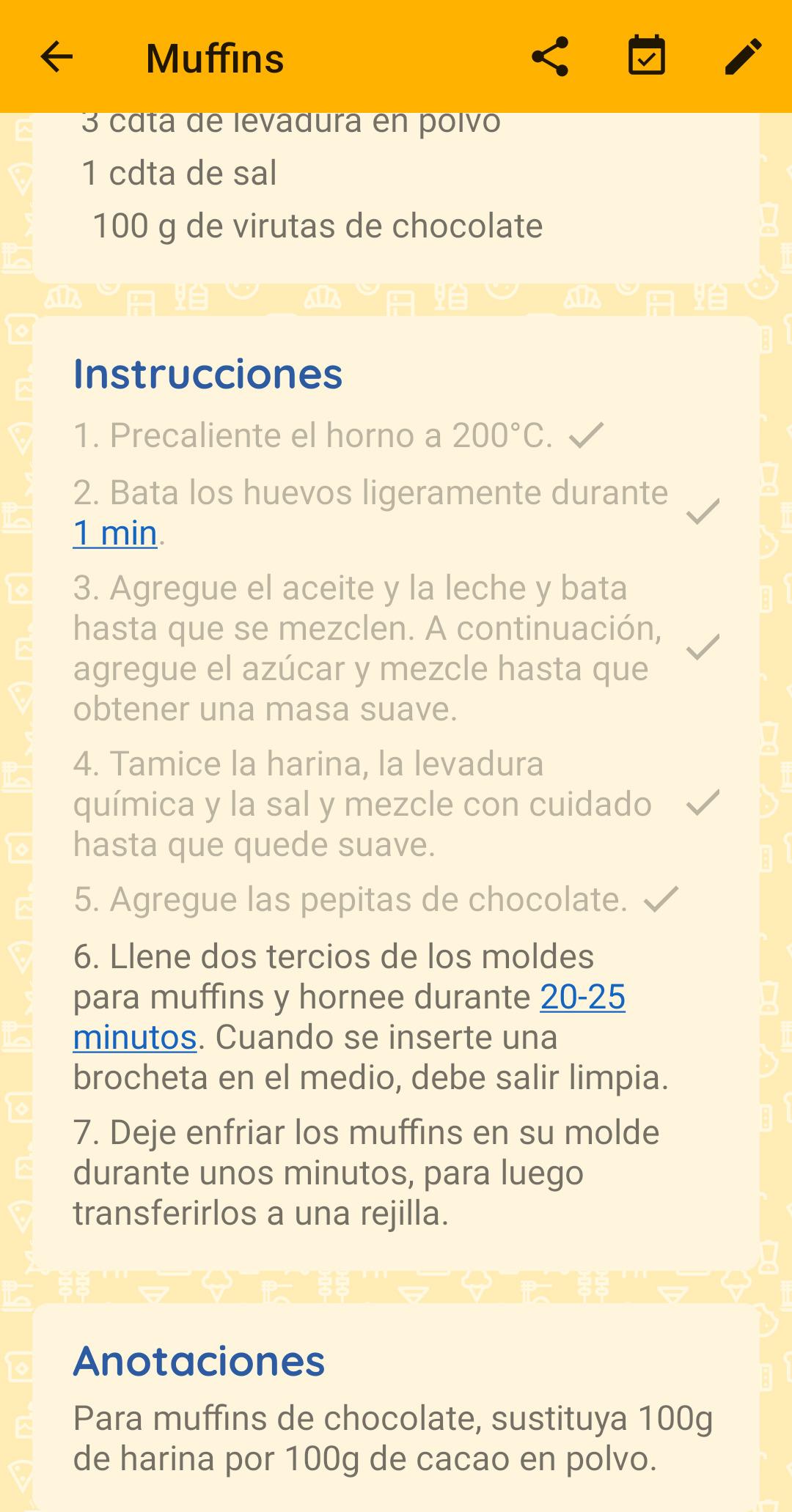
Task: Uncheck step 4 Tamice la harina
Action: pyautogui.click(x=703, y=803)
